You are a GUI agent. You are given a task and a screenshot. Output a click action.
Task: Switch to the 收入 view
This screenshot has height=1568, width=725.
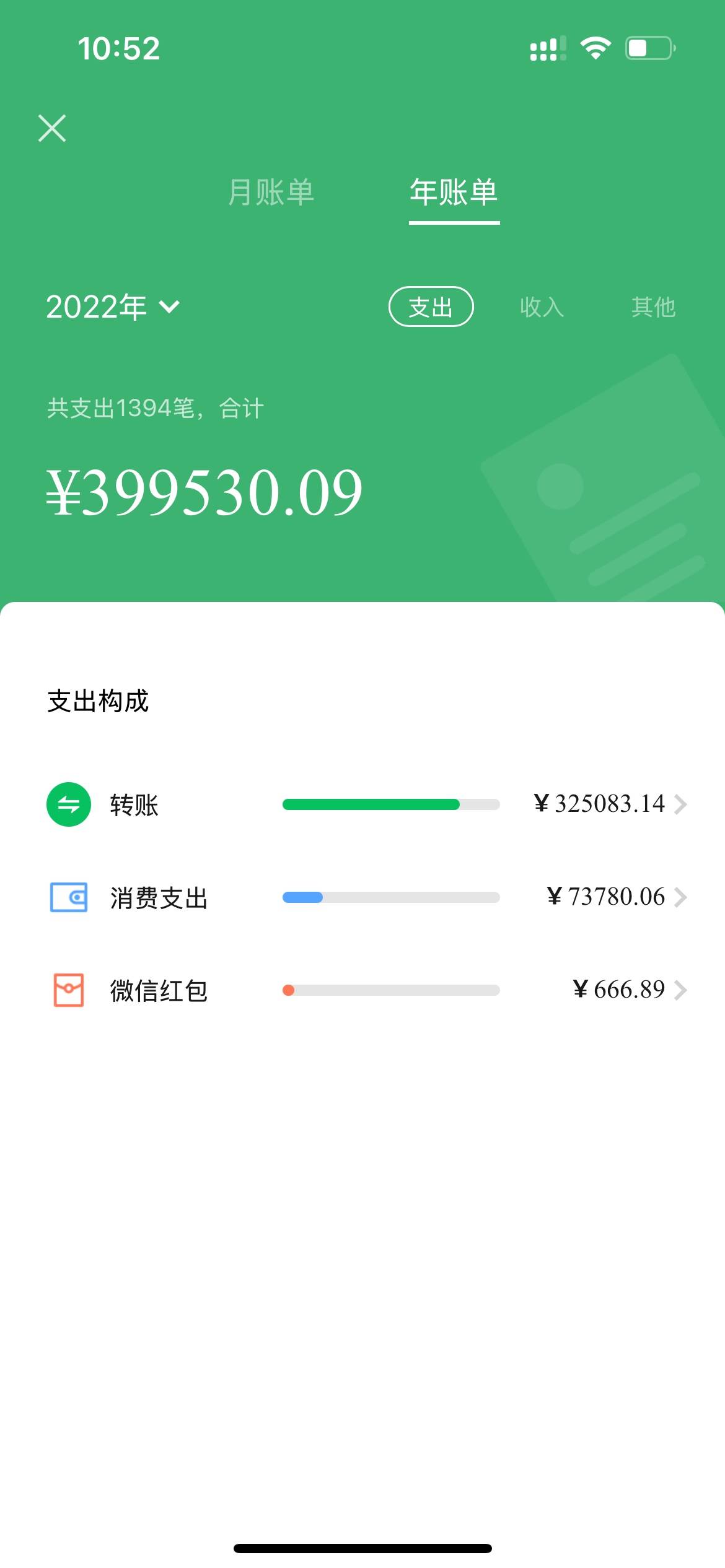tap(542, 307)
